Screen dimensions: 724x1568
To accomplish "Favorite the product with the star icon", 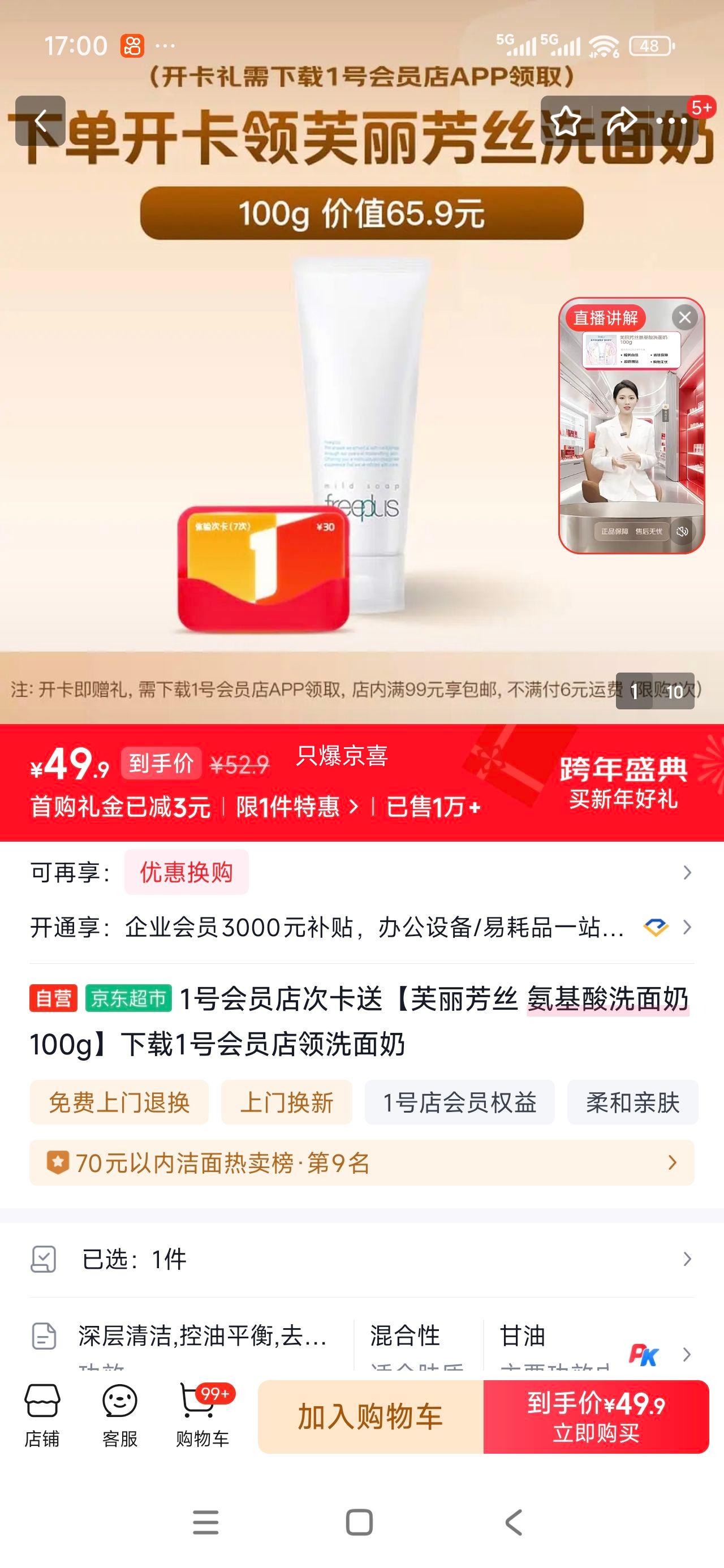I will 566,121.
